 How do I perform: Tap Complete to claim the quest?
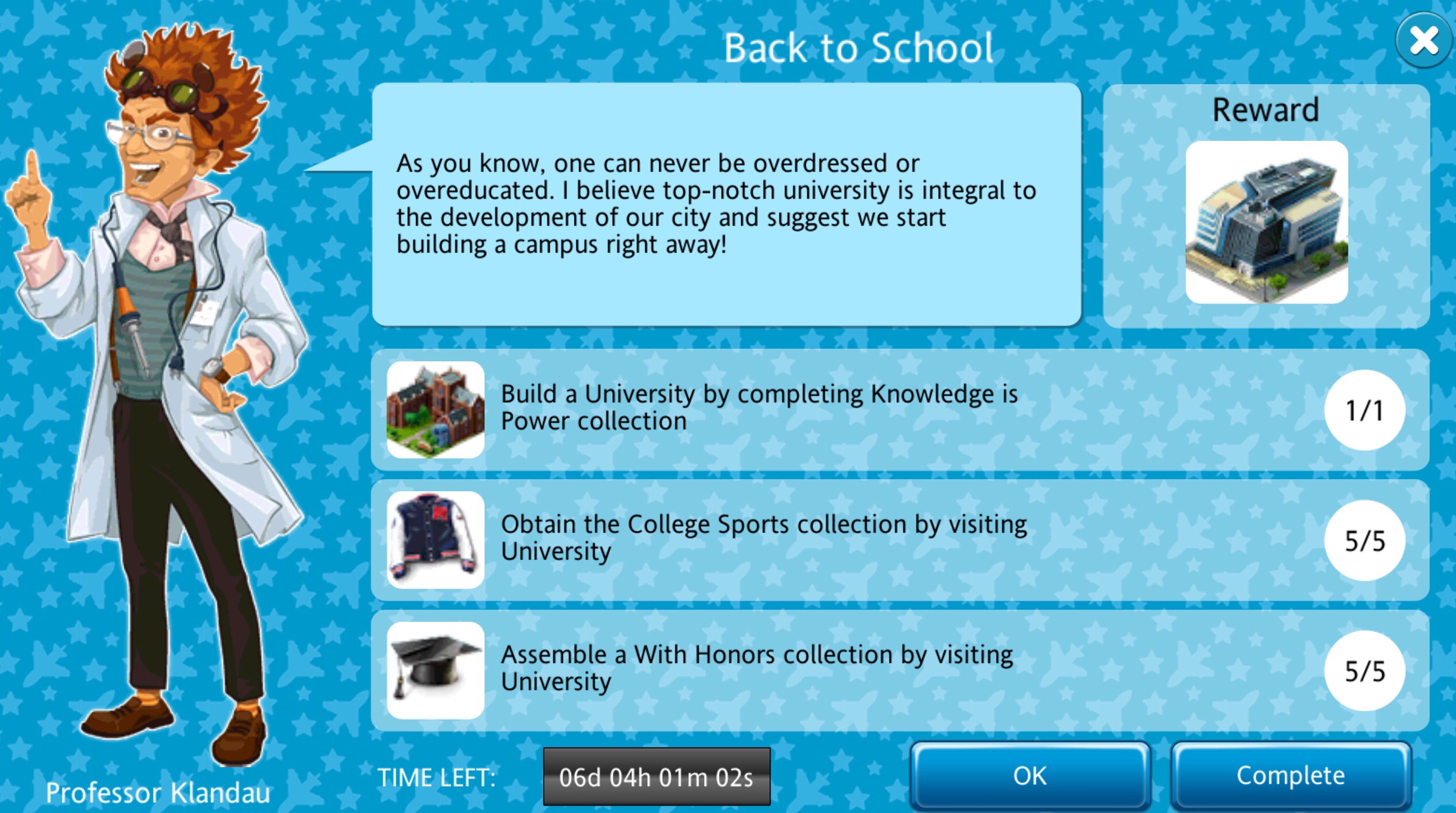pyautogui.click(x=1290, y=776)
